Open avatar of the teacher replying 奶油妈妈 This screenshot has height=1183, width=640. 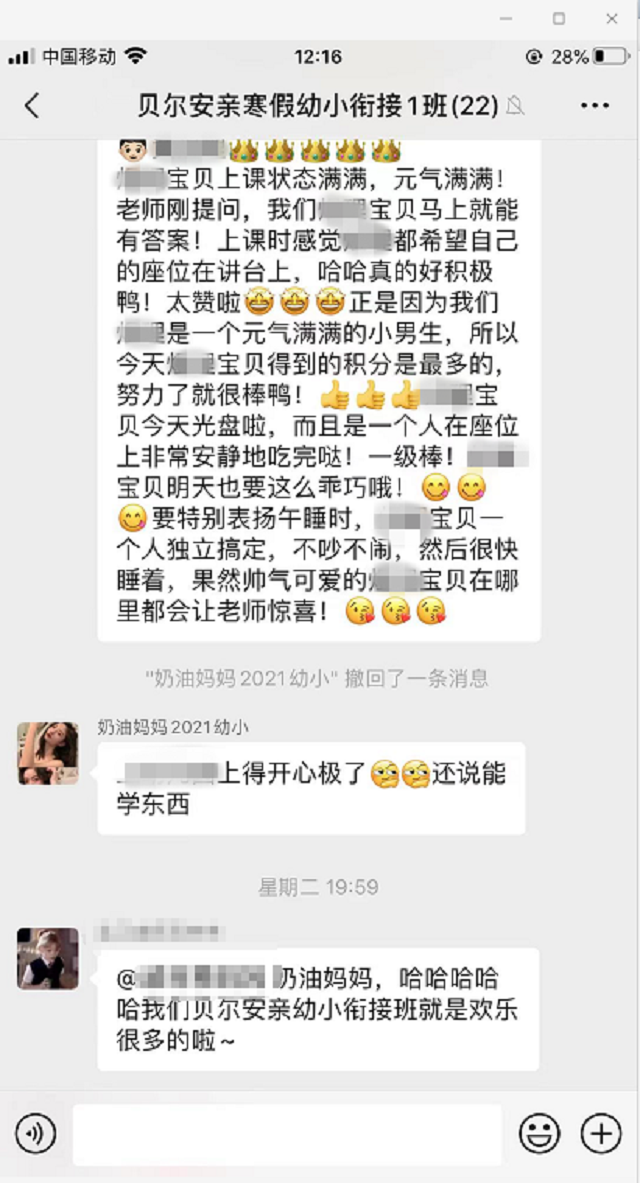pos(48,958)
